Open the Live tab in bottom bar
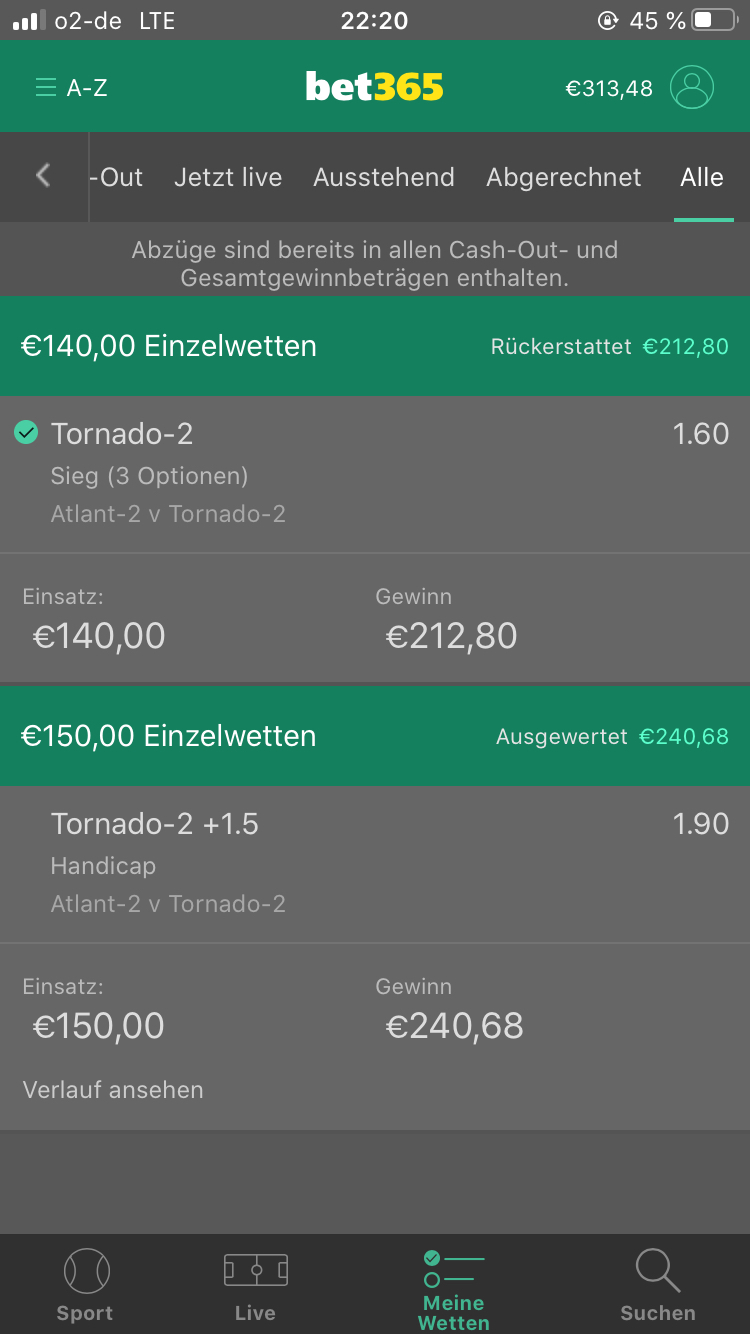The image size is (750, 1334). (x=255, y=1286)
